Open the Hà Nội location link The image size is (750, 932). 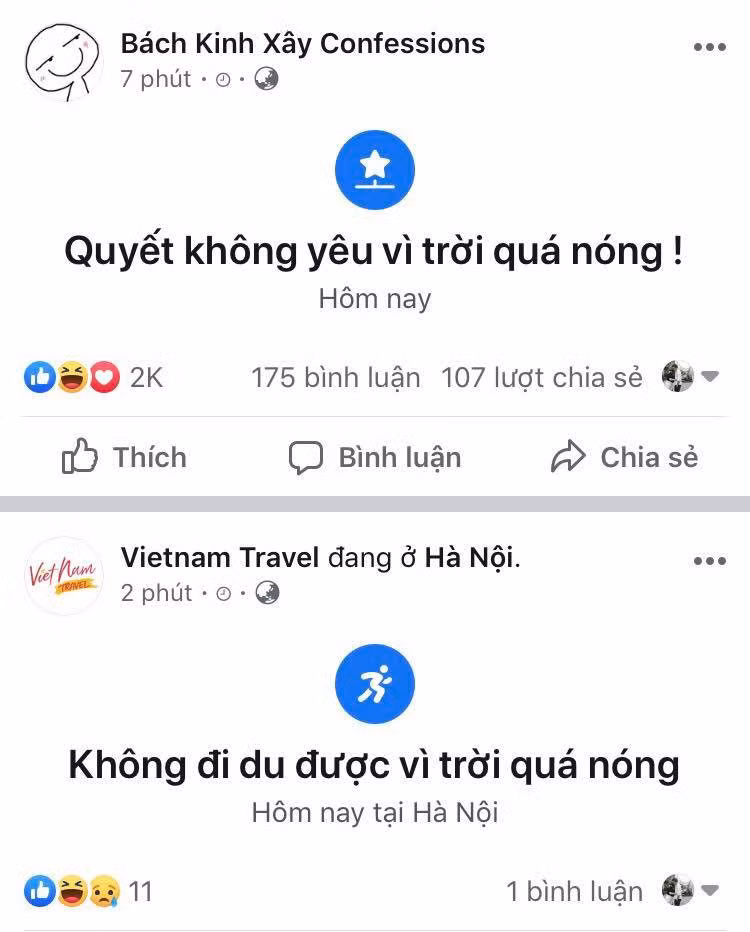470,558
